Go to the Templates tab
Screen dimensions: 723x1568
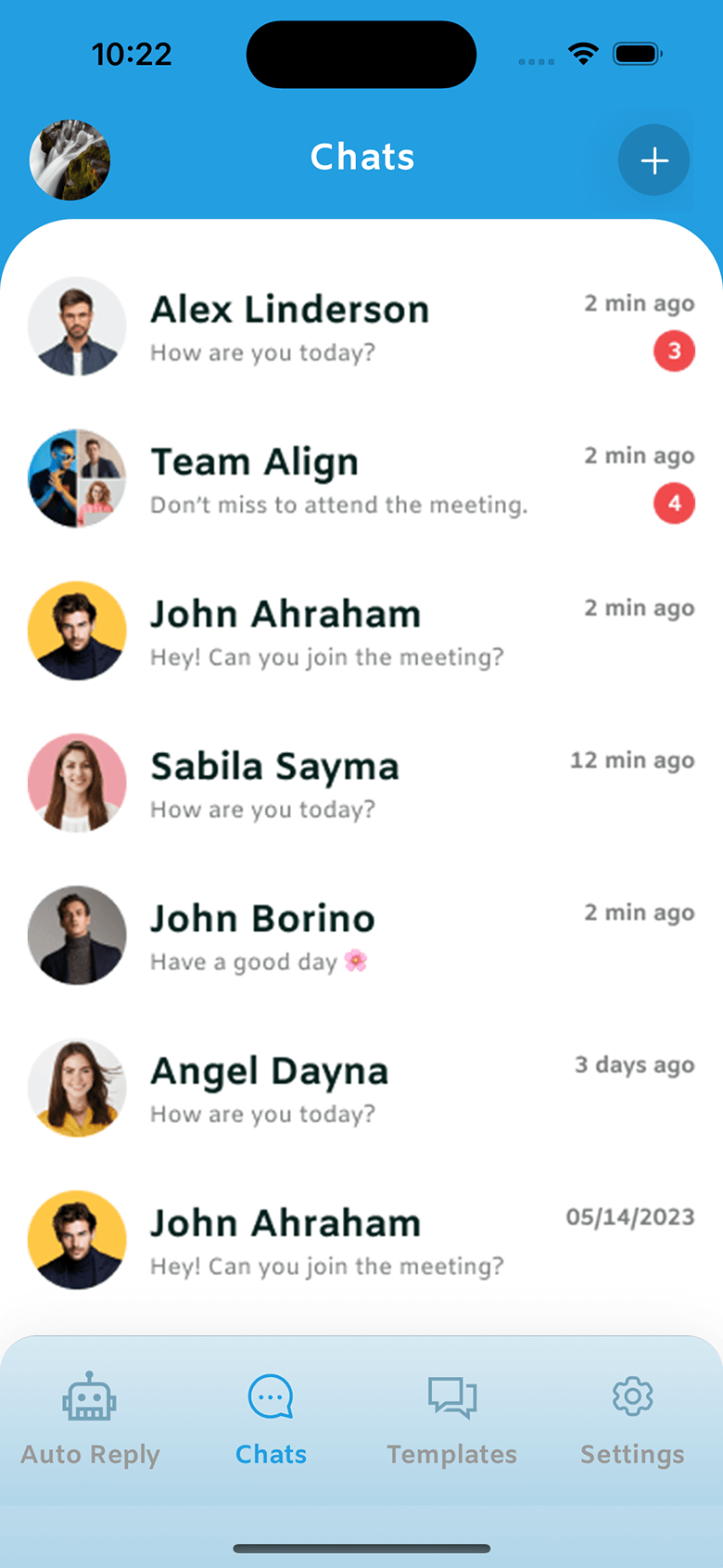(x=451, y=1420)
